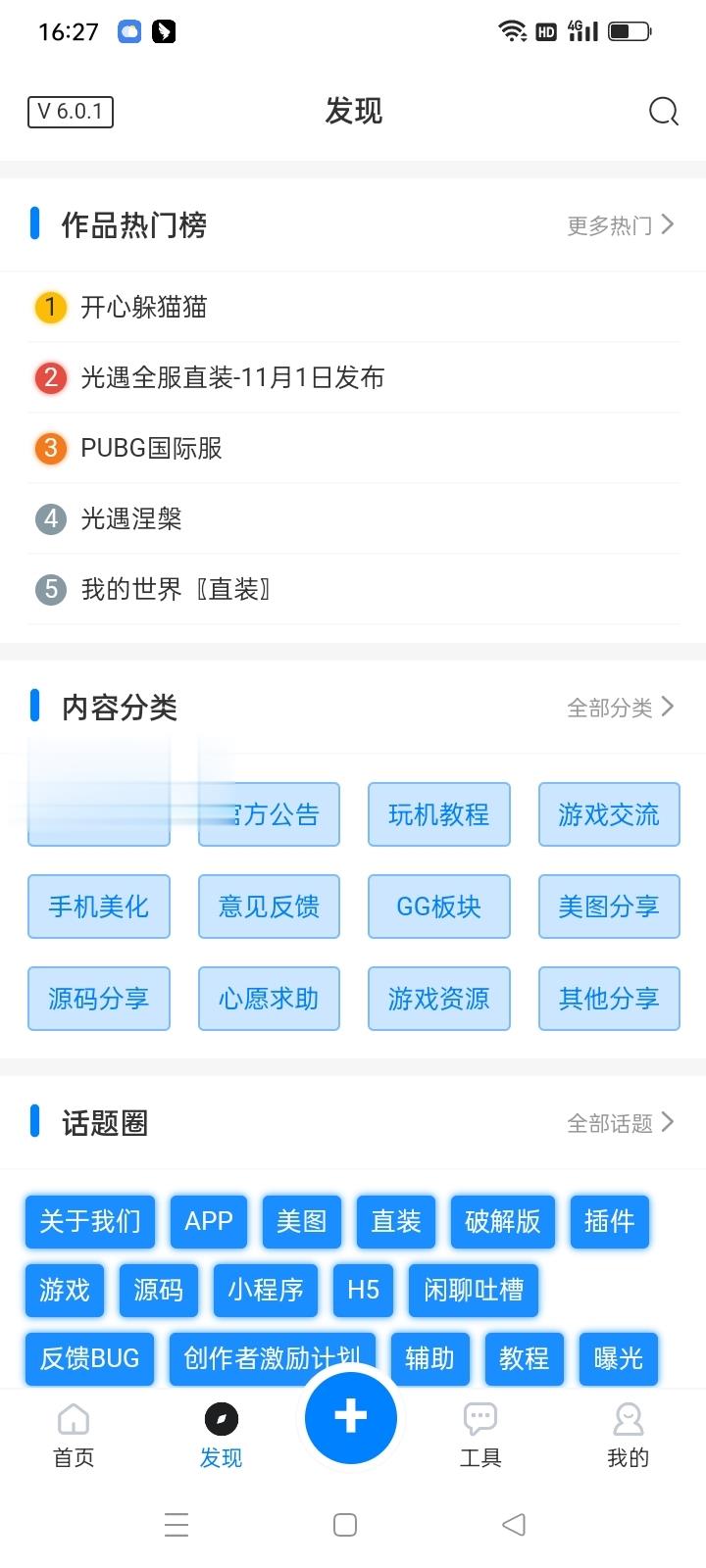This screenshot has height=1568, width=706.
Task: Choose the 玩机教程 category
Action: [x=438, y=814]
